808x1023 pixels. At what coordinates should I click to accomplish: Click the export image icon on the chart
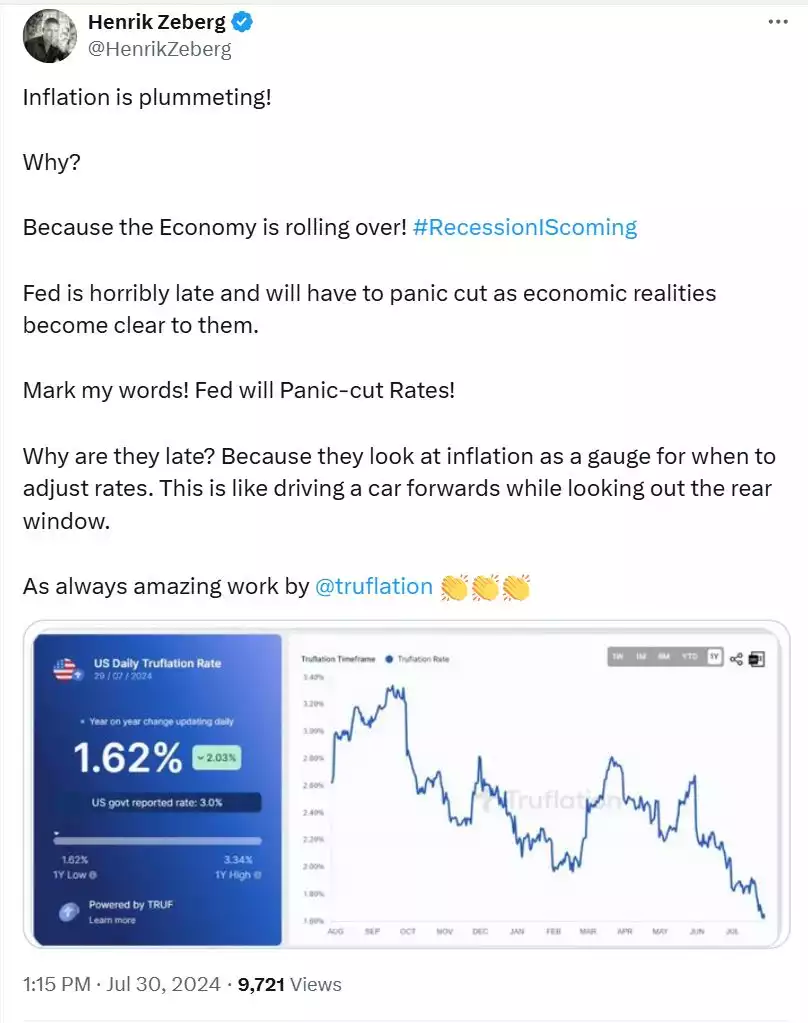point(756,659)
